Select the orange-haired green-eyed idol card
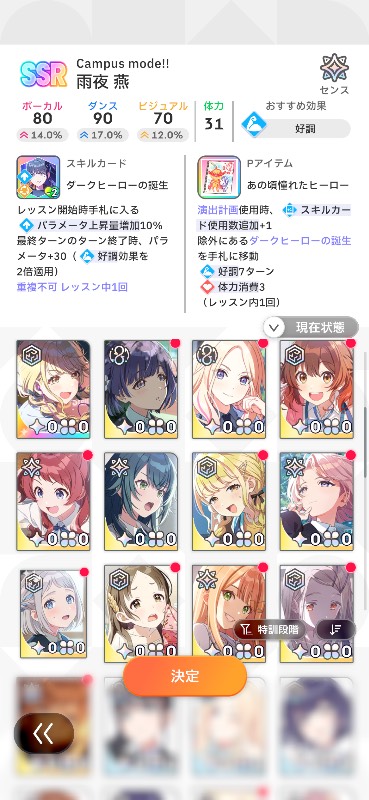Viewport: 369px width, 800px height. [229, 613]
